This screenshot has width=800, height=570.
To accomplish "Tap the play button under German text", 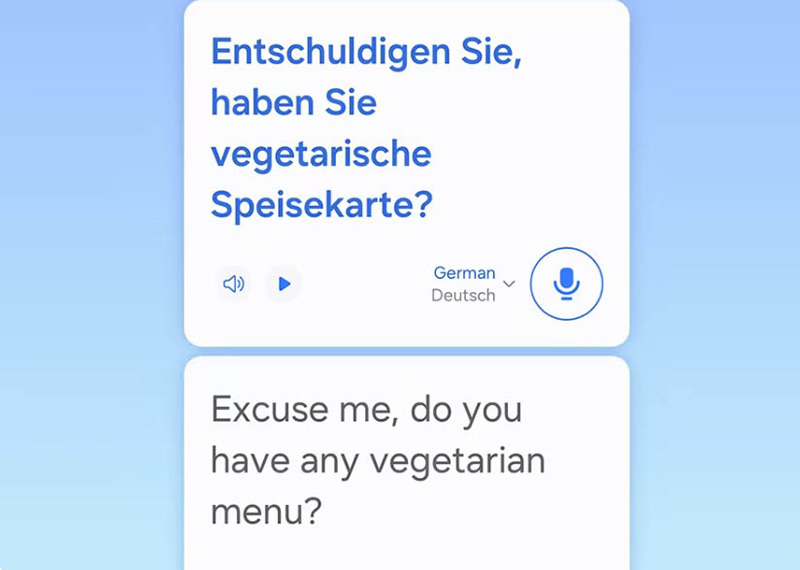I will click(284, 284).
